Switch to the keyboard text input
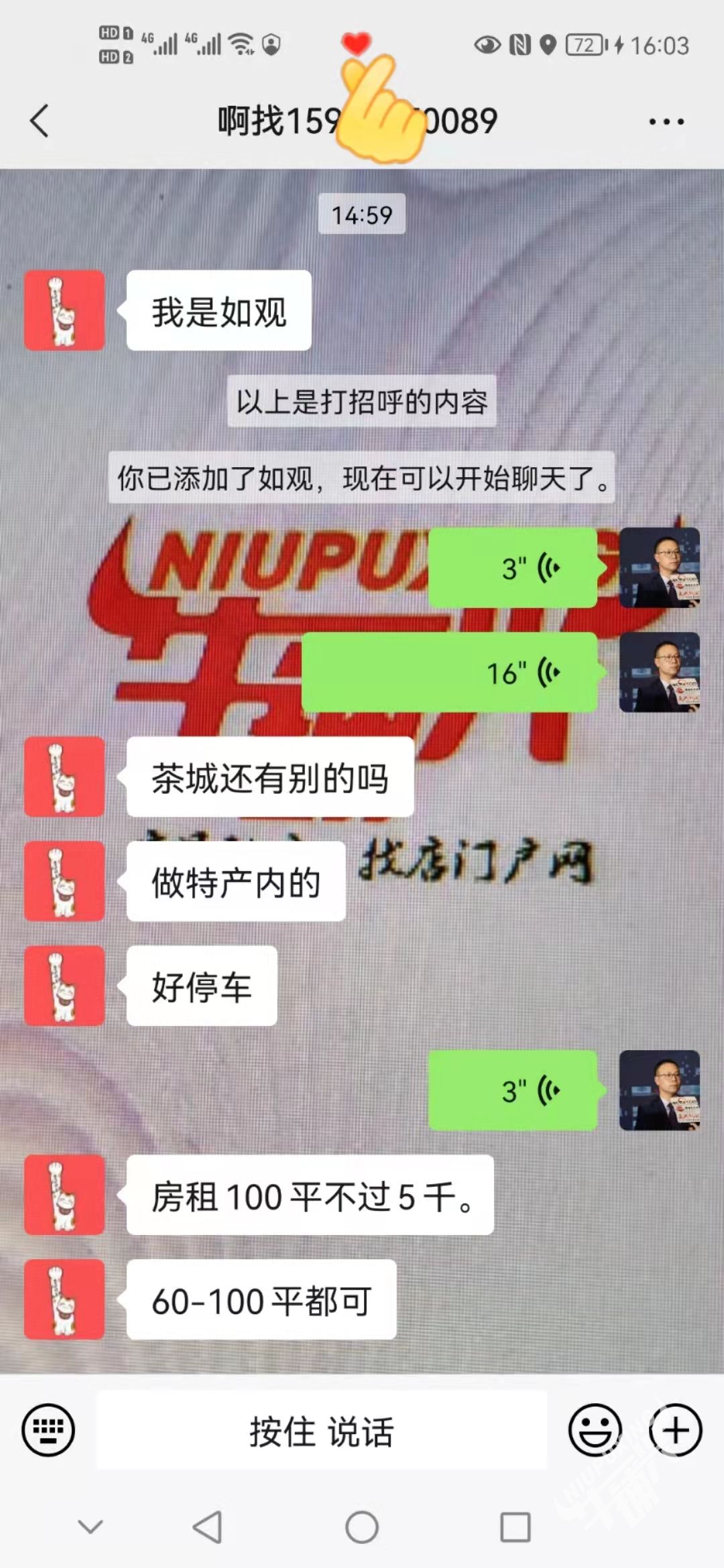The width and height of the screenshot is (724, 1568). point(48,1430)
